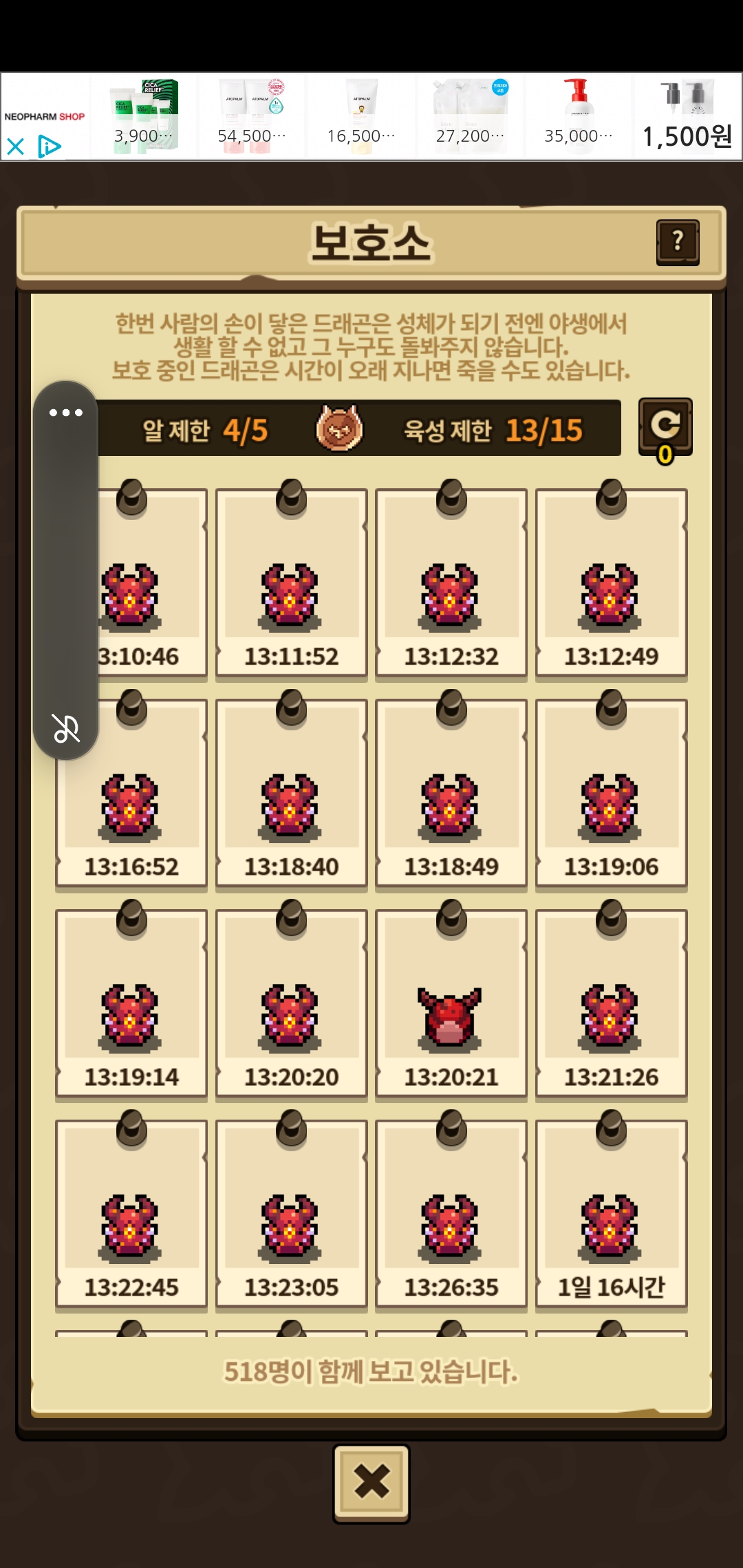Open the question mark help button

pos(678,242)
